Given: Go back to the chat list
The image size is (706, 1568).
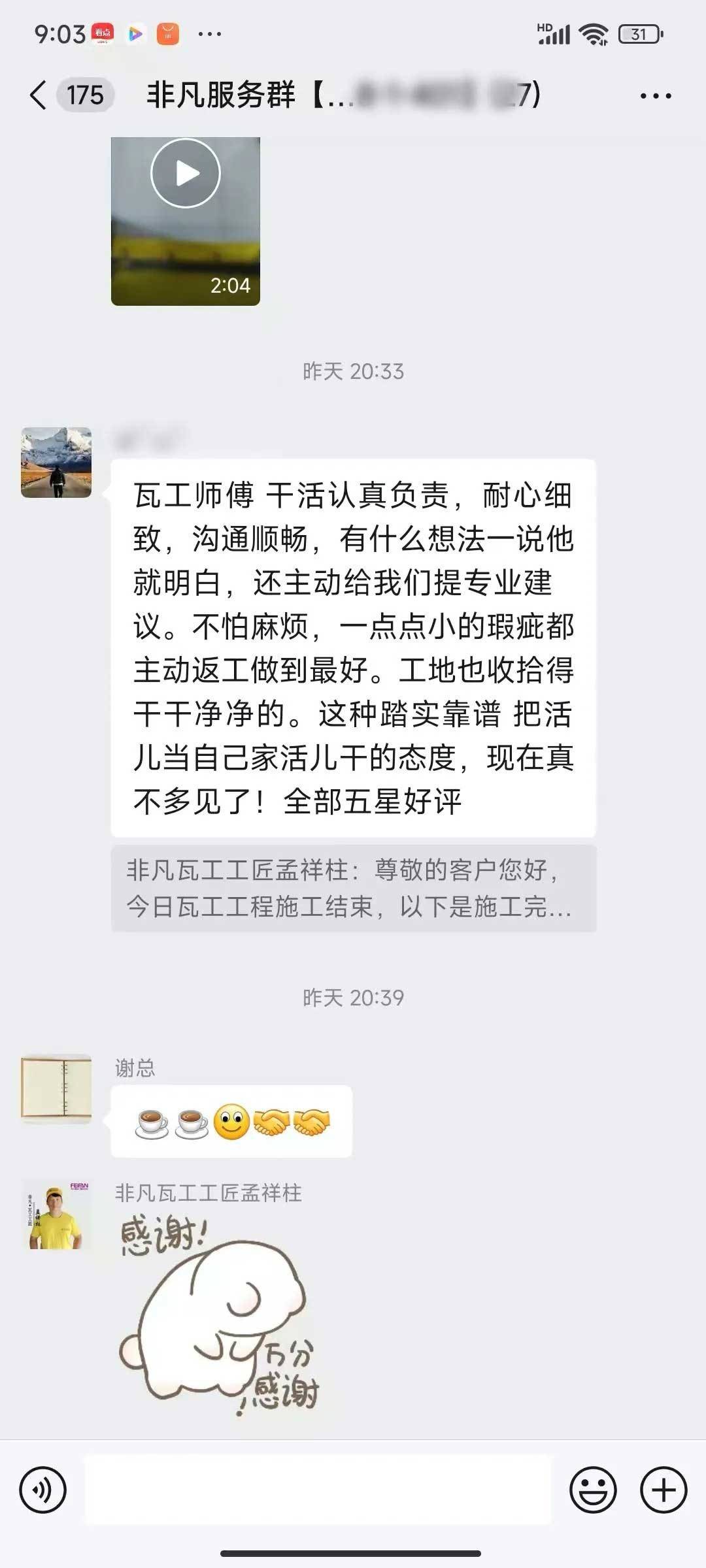Looking at the screenshot, I should tap(39, 95).
